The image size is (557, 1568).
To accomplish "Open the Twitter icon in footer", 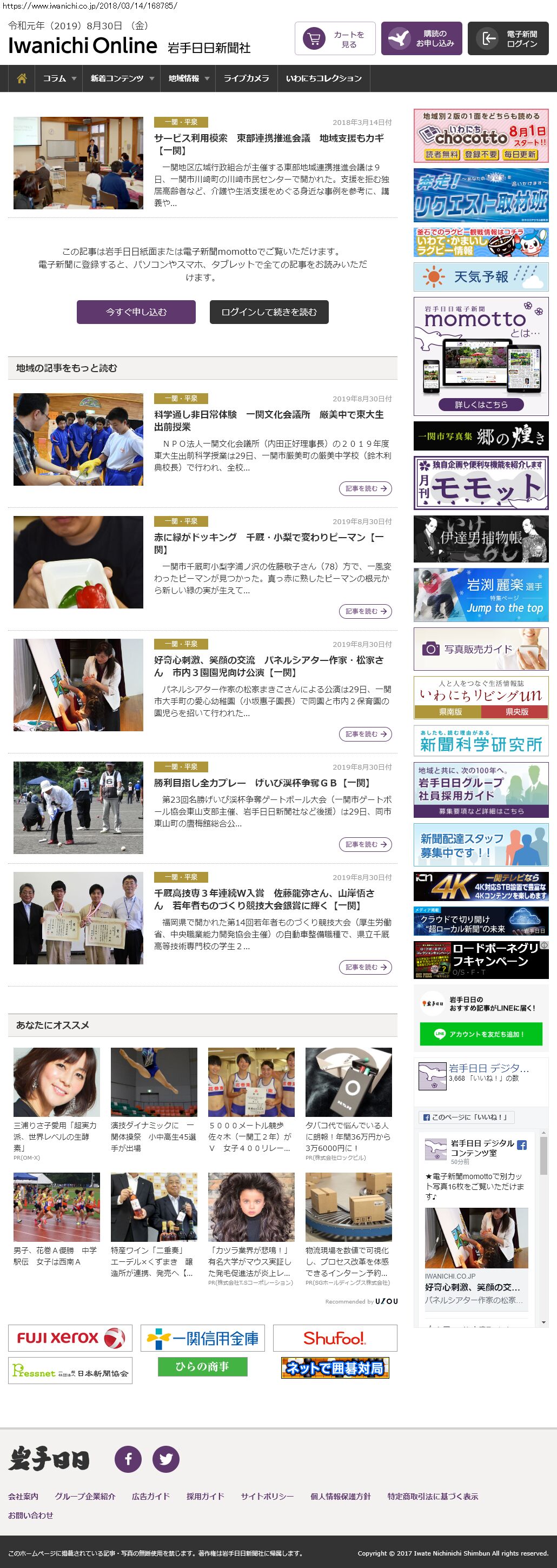I will tap(165, 1459).
